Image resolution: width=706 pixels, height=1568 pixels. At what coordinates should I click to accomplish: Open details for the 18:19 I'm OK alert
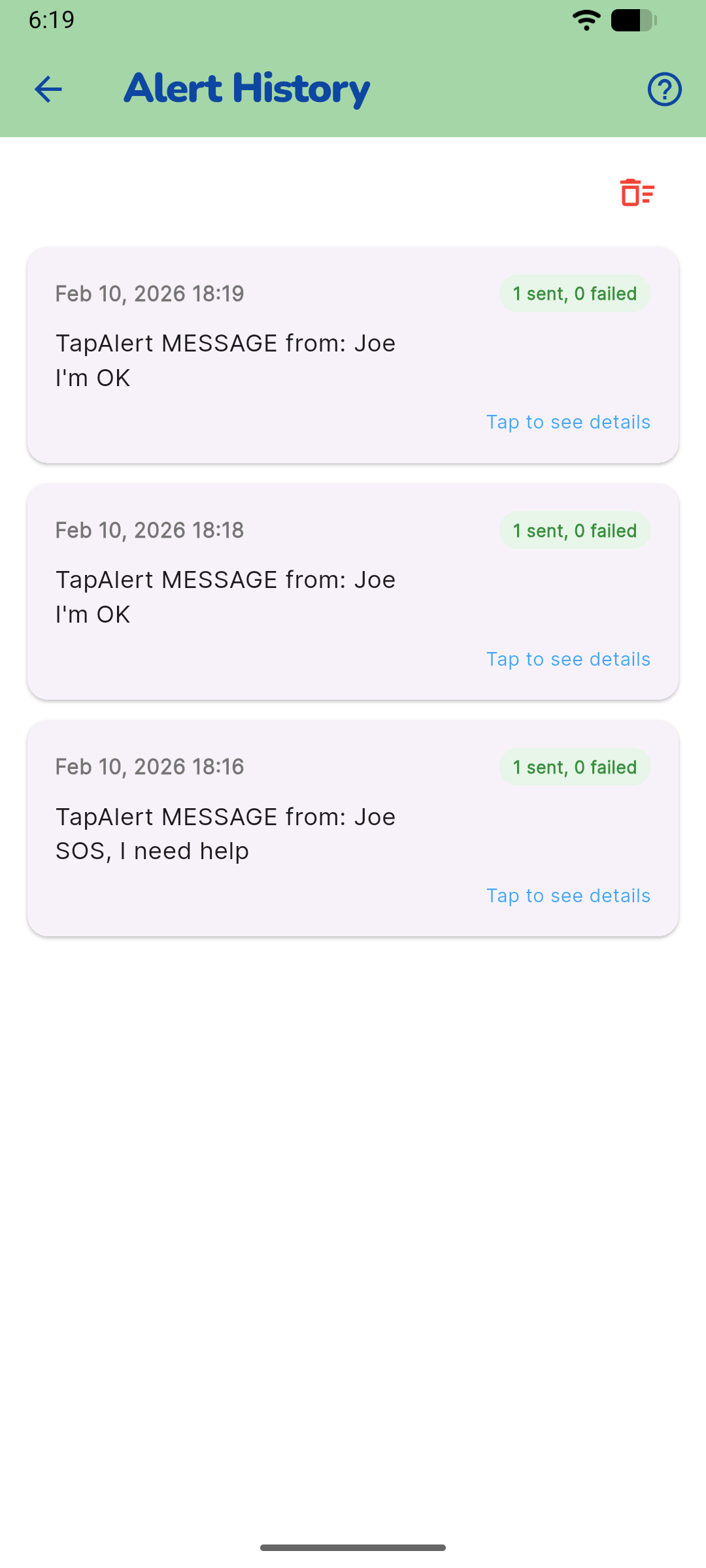[x=568, y=421]
